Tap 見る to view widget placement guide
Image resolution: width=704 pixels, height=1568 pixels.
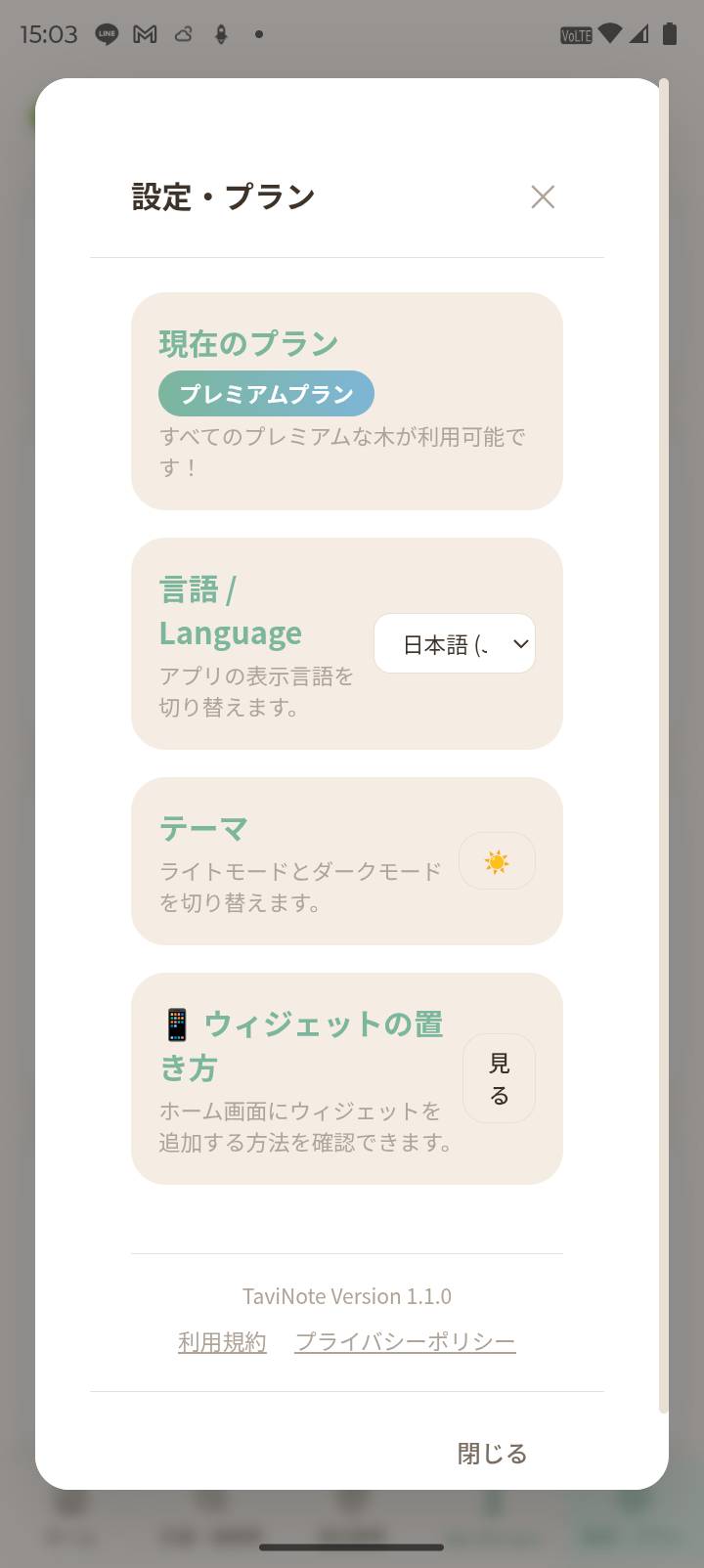(499, 1079)
